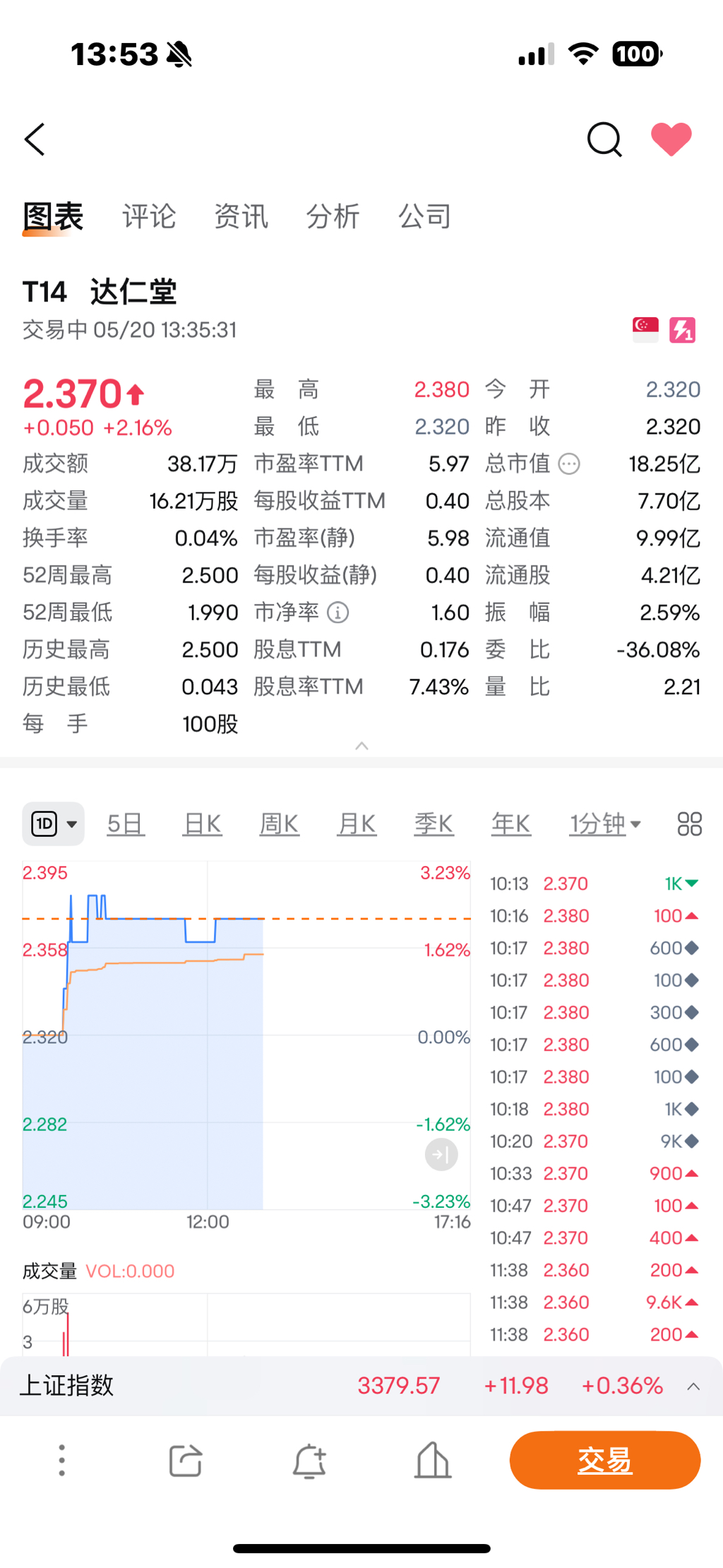Expand the 上证指数 index bar
The width and height of the screenshot is (723, 1568).
coord(693,1386)
